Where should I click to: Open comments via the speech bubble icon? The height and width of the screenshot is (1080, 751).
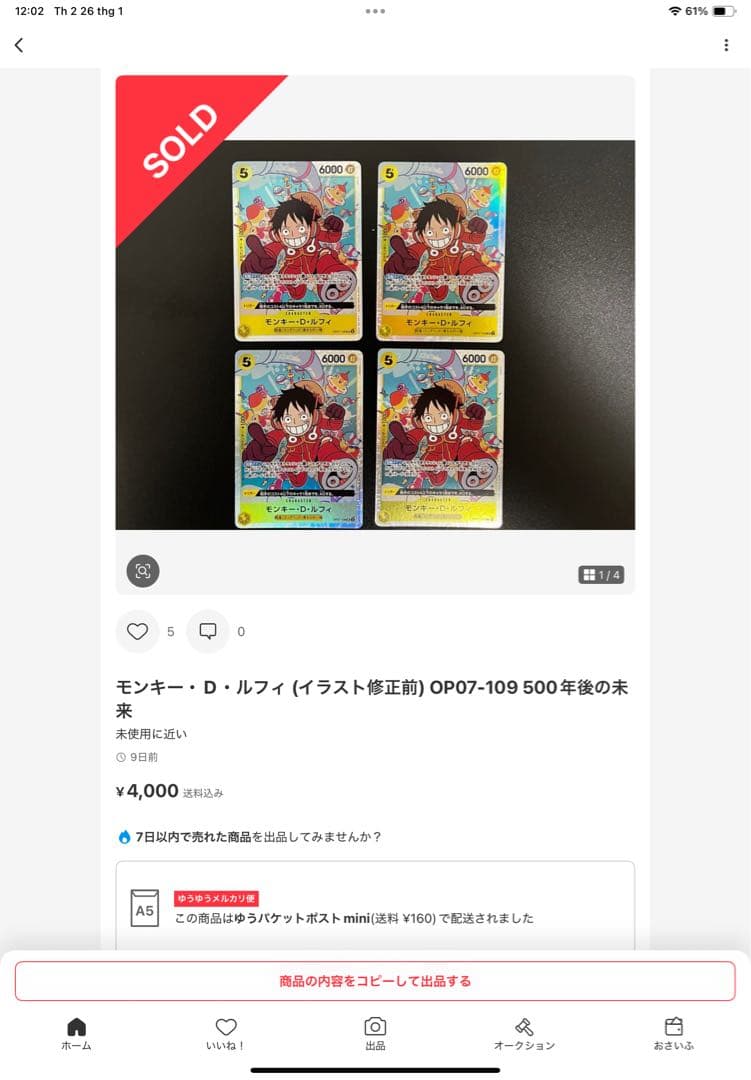pyautogui.click(x=208, y=631)
